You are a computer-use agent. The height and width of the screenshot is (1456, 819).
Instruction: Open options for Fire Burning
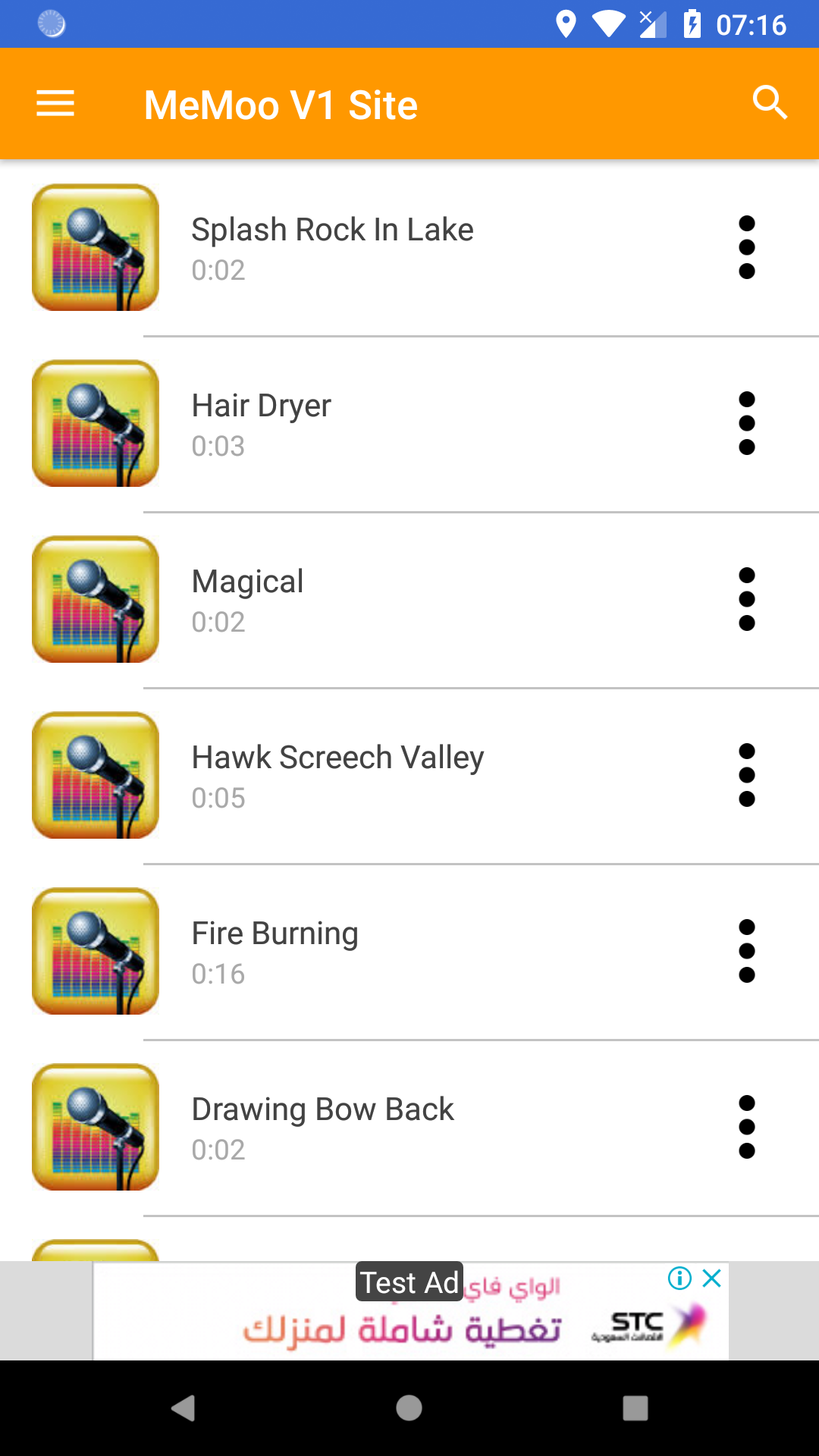click(747, 951)
